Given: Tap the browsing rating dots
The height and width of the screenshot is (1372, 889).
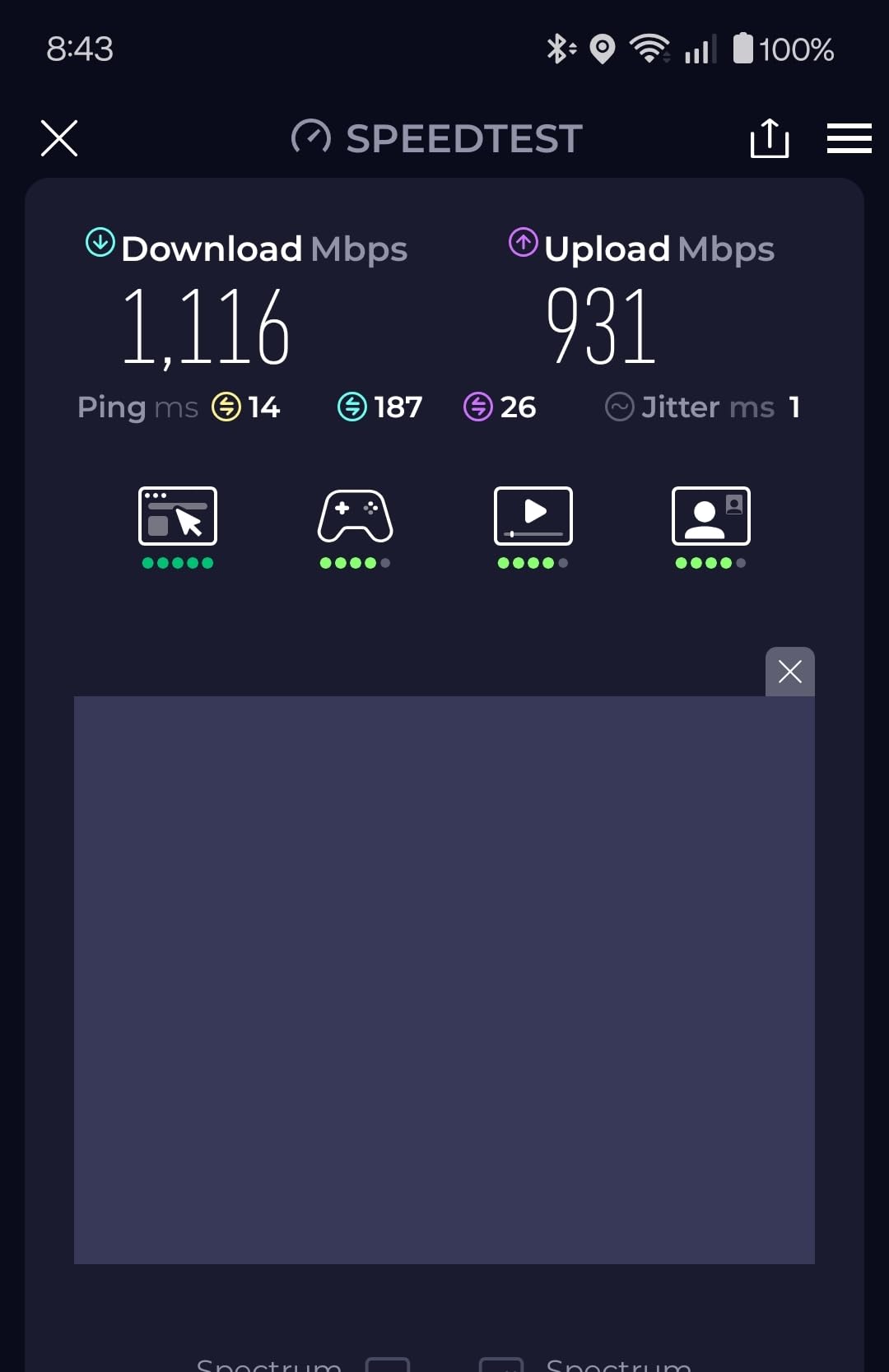Looking at the screenshot, I should [178, 563].
